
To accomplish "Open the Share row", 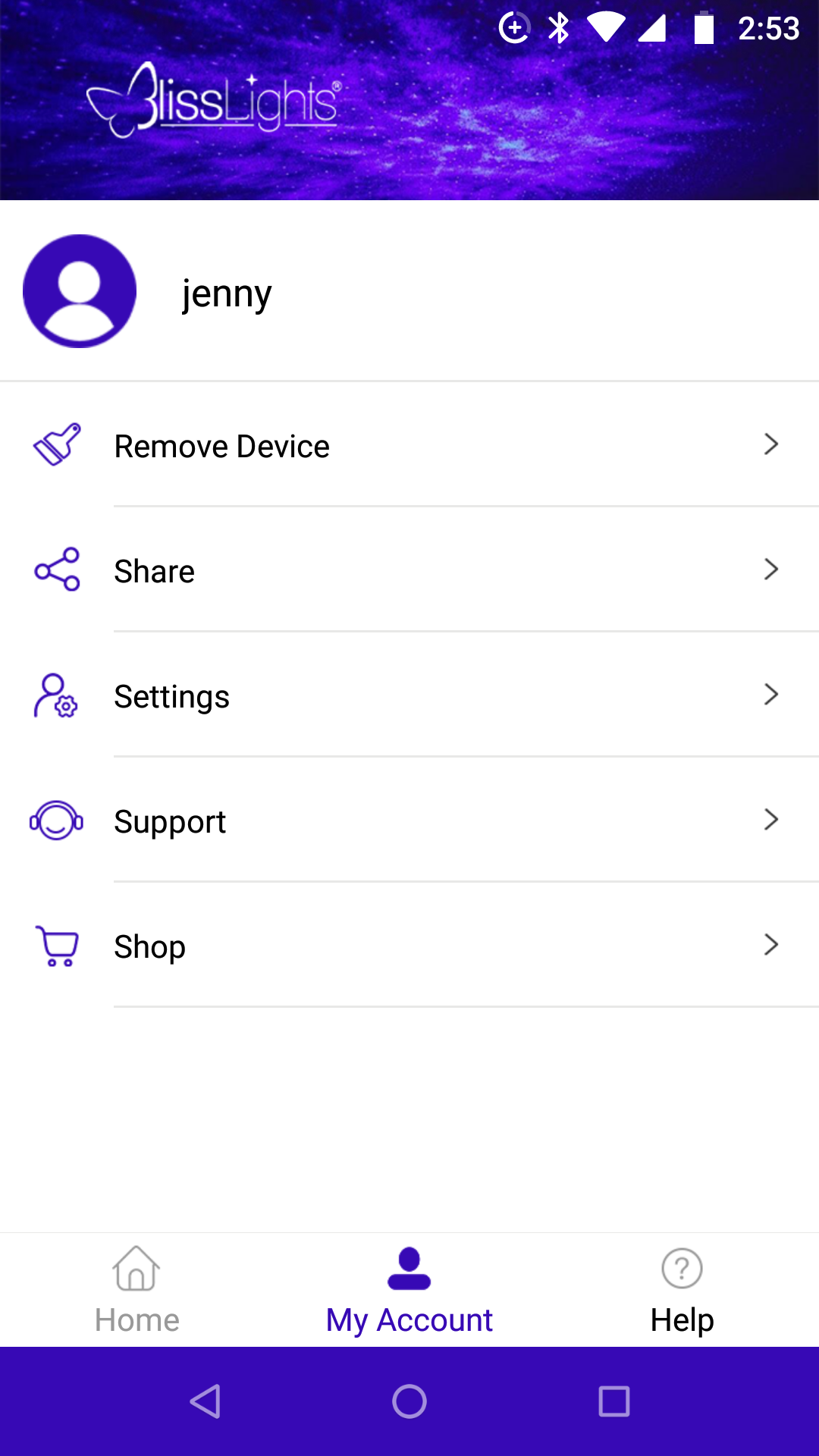I will click(409, 571).
